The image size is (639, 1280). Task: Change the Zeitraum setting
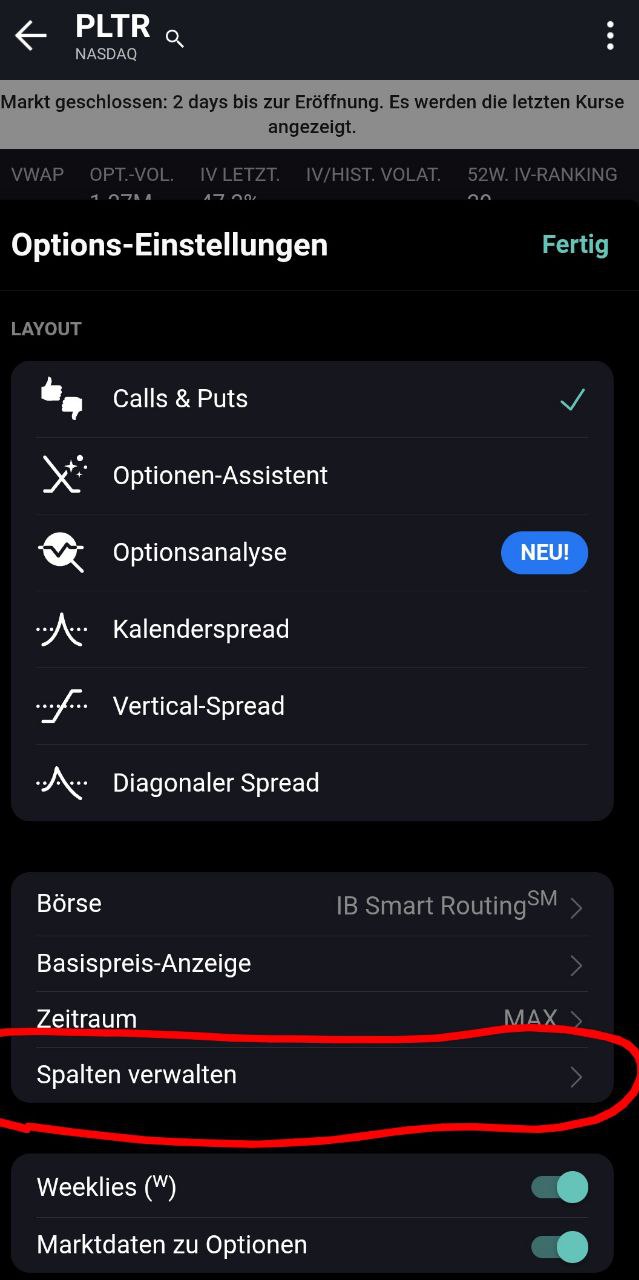pos(311,1019)
